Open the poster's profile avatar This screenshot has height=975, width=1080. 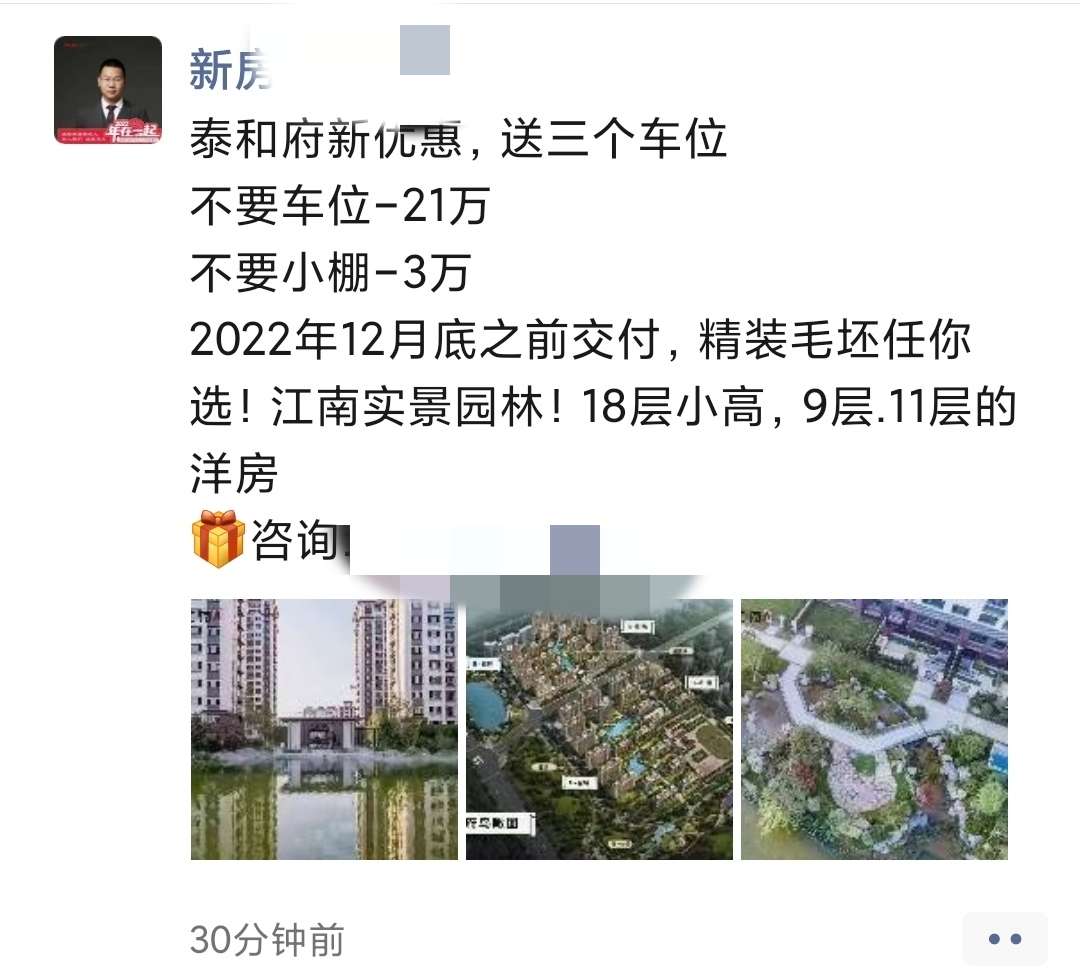pyautogui.click(x=108, y=90)
